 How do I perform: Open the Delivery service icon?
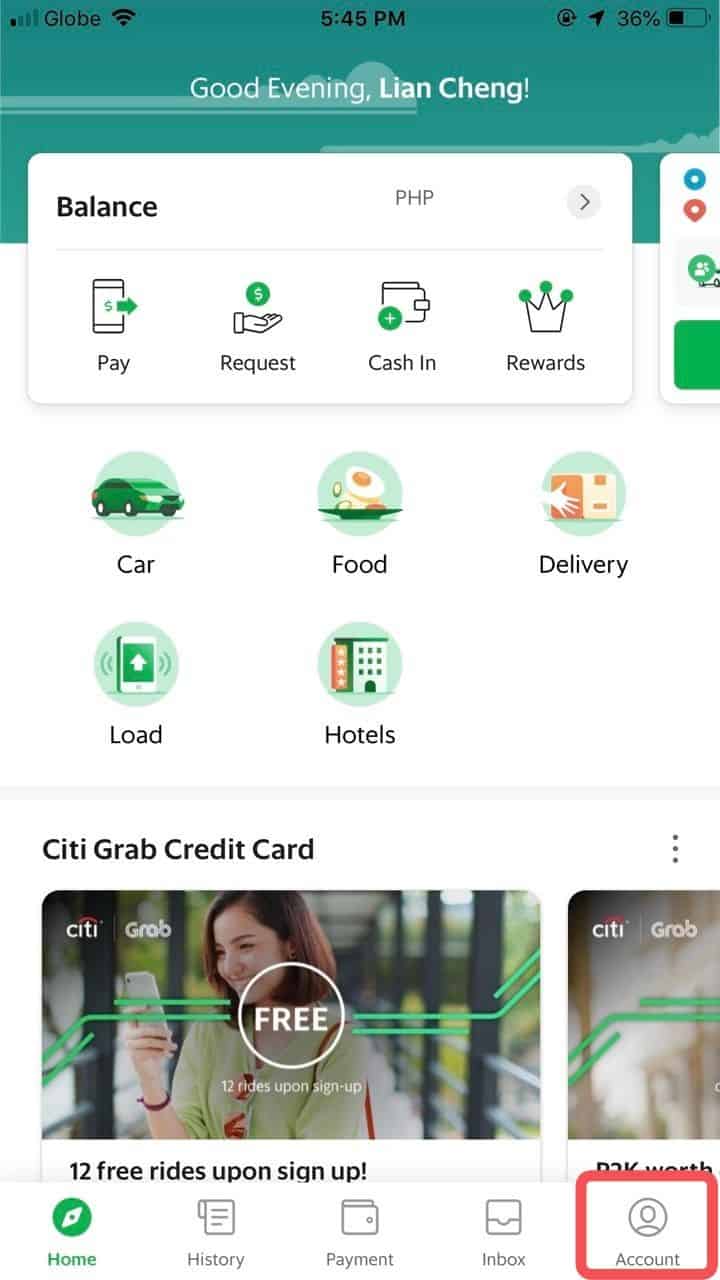click(x=583, y=493)
